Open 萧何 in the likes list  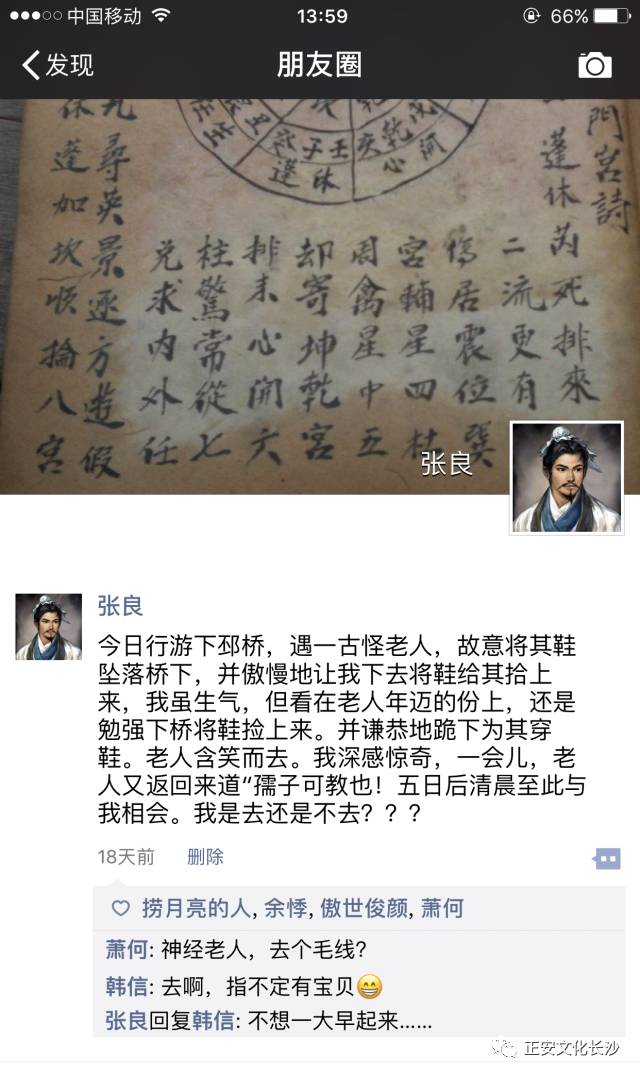point(442,909)
